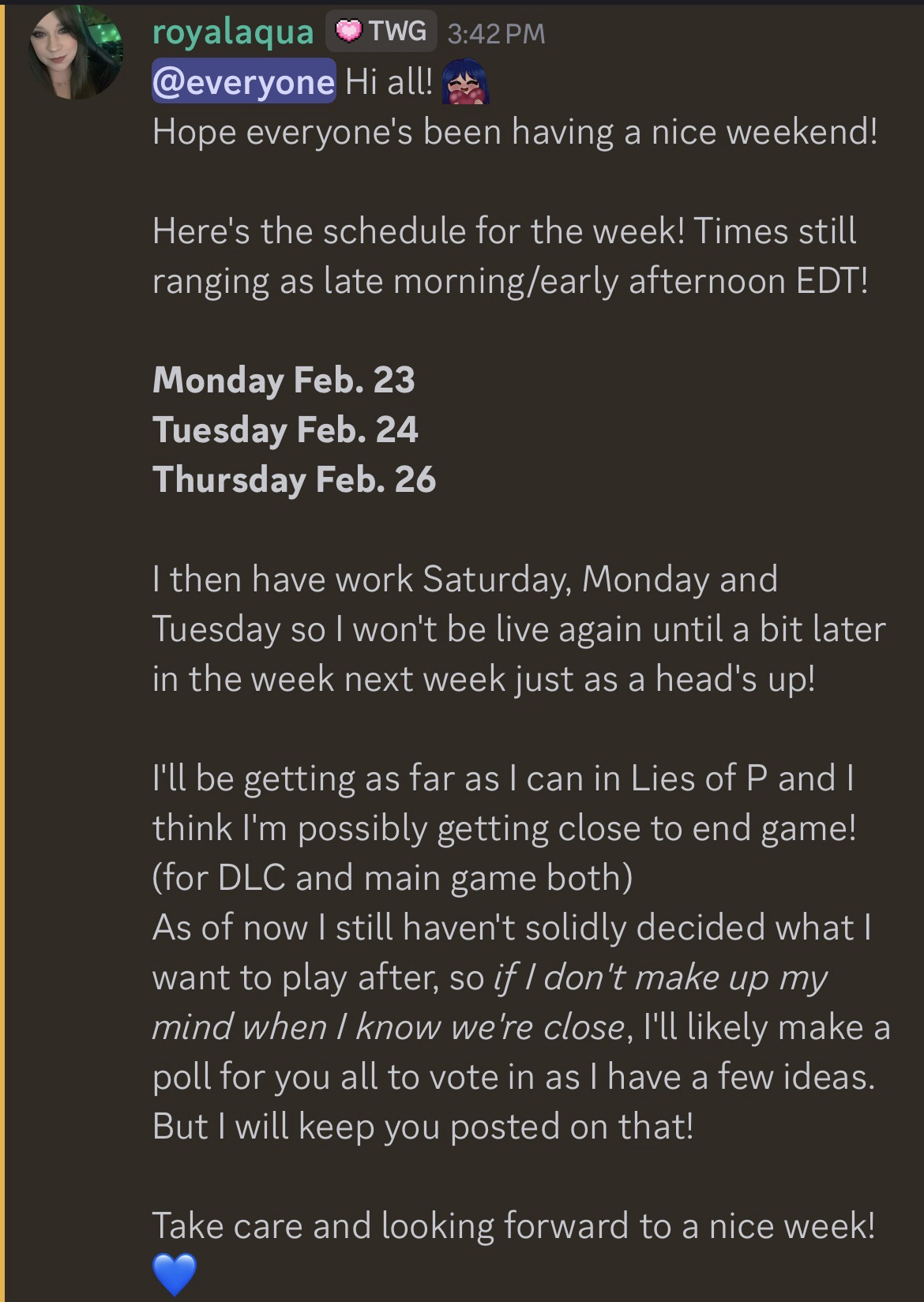This screenshot has width=924, height=1302.
Task: Tap the @everyone mention
Action: [x=243, y=81]
